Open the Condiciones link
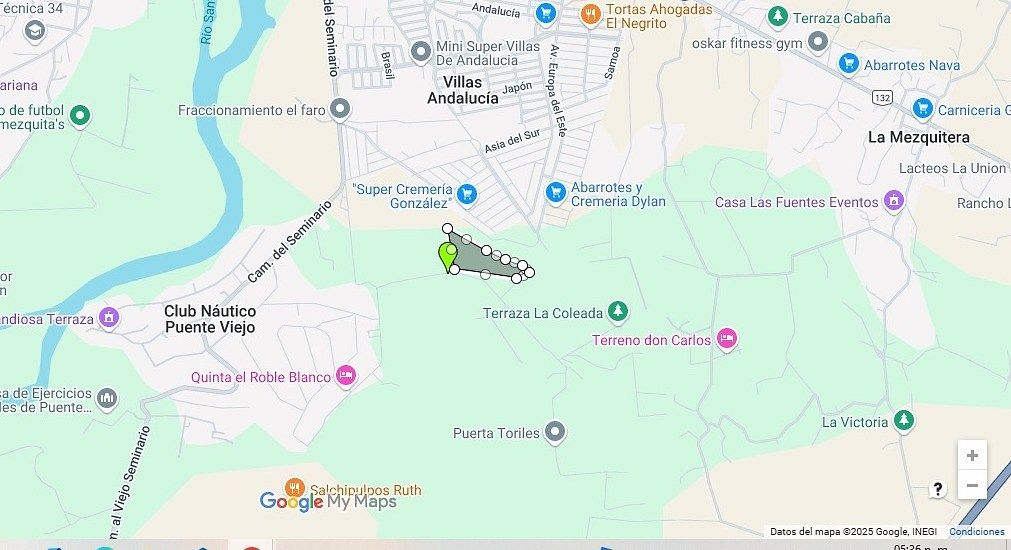Screen dimensions: 1011x550 point(976,532)
